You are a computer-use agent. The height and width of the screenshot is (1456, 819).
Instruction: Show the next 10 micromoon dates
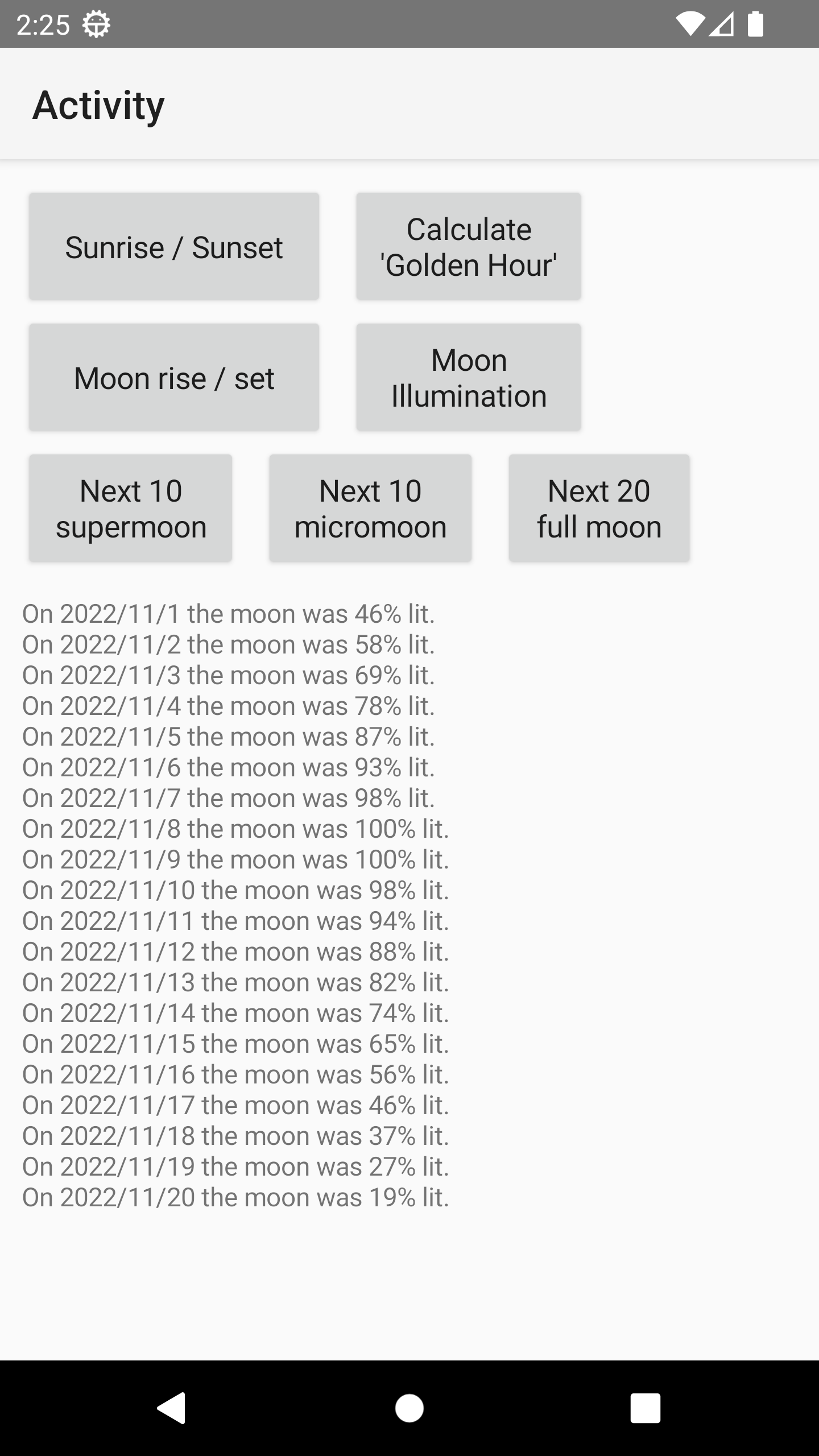tap(370, 508)
